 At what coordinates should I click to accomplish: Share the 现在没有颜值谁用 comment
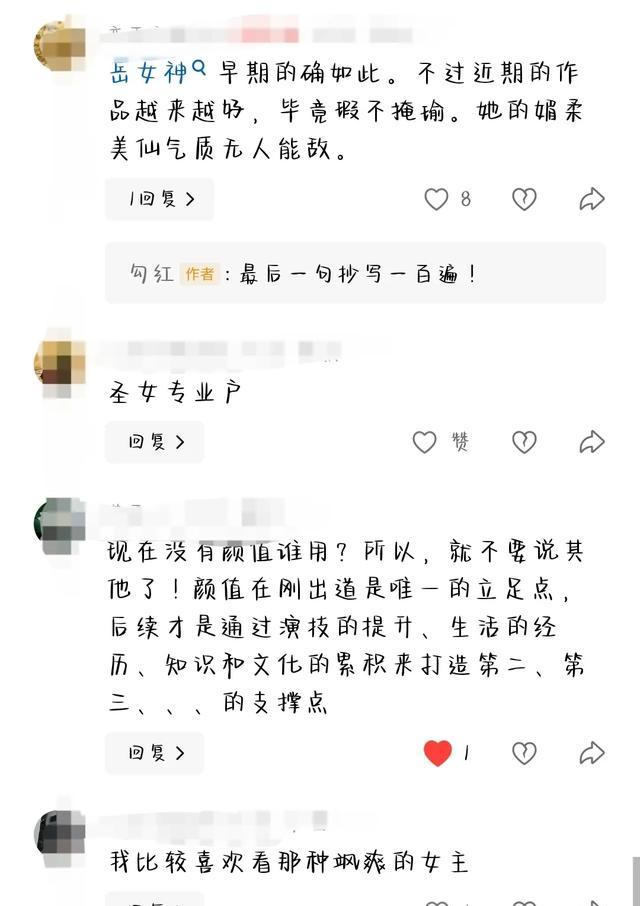(x=592, y=753)
